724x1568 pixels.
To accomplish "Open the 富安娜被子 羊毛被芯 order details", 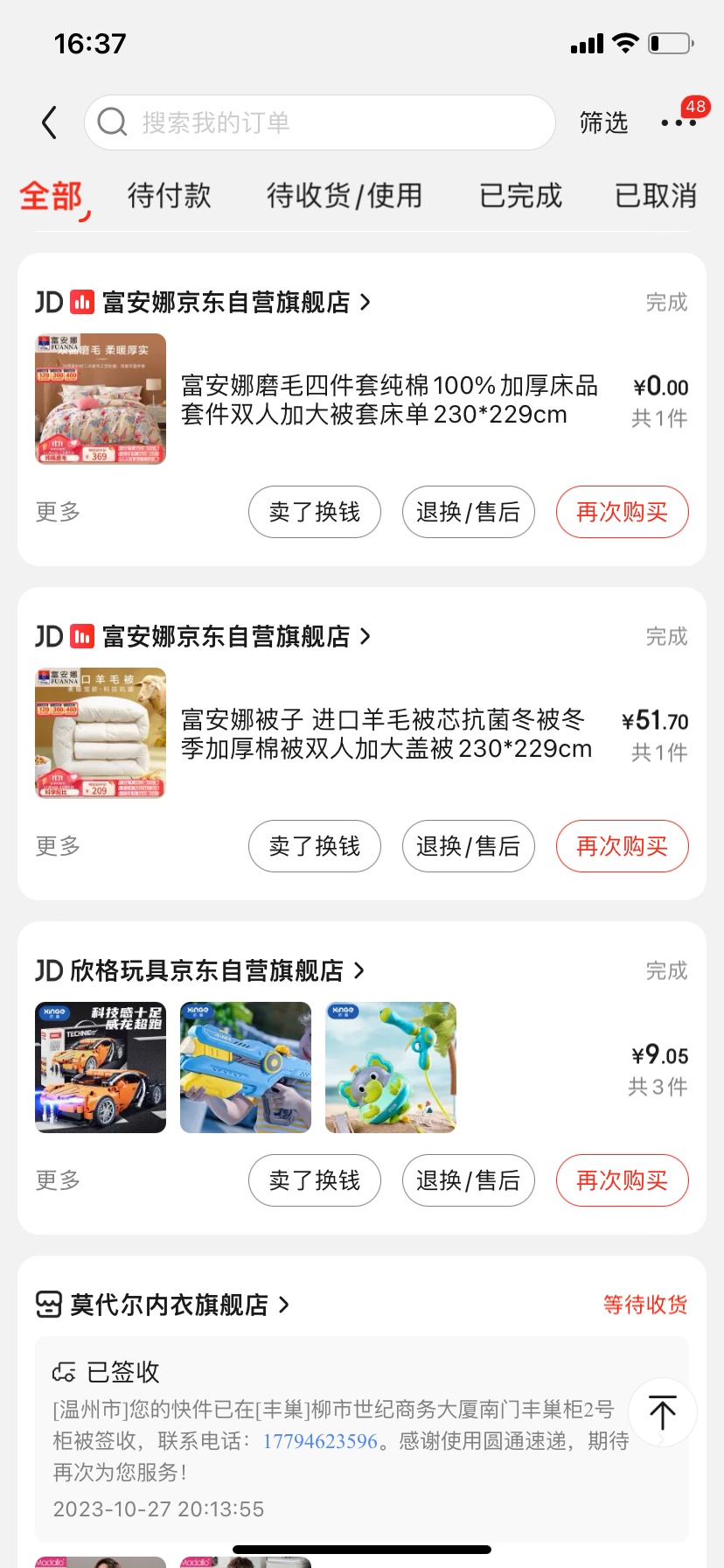I will point(386,734).
